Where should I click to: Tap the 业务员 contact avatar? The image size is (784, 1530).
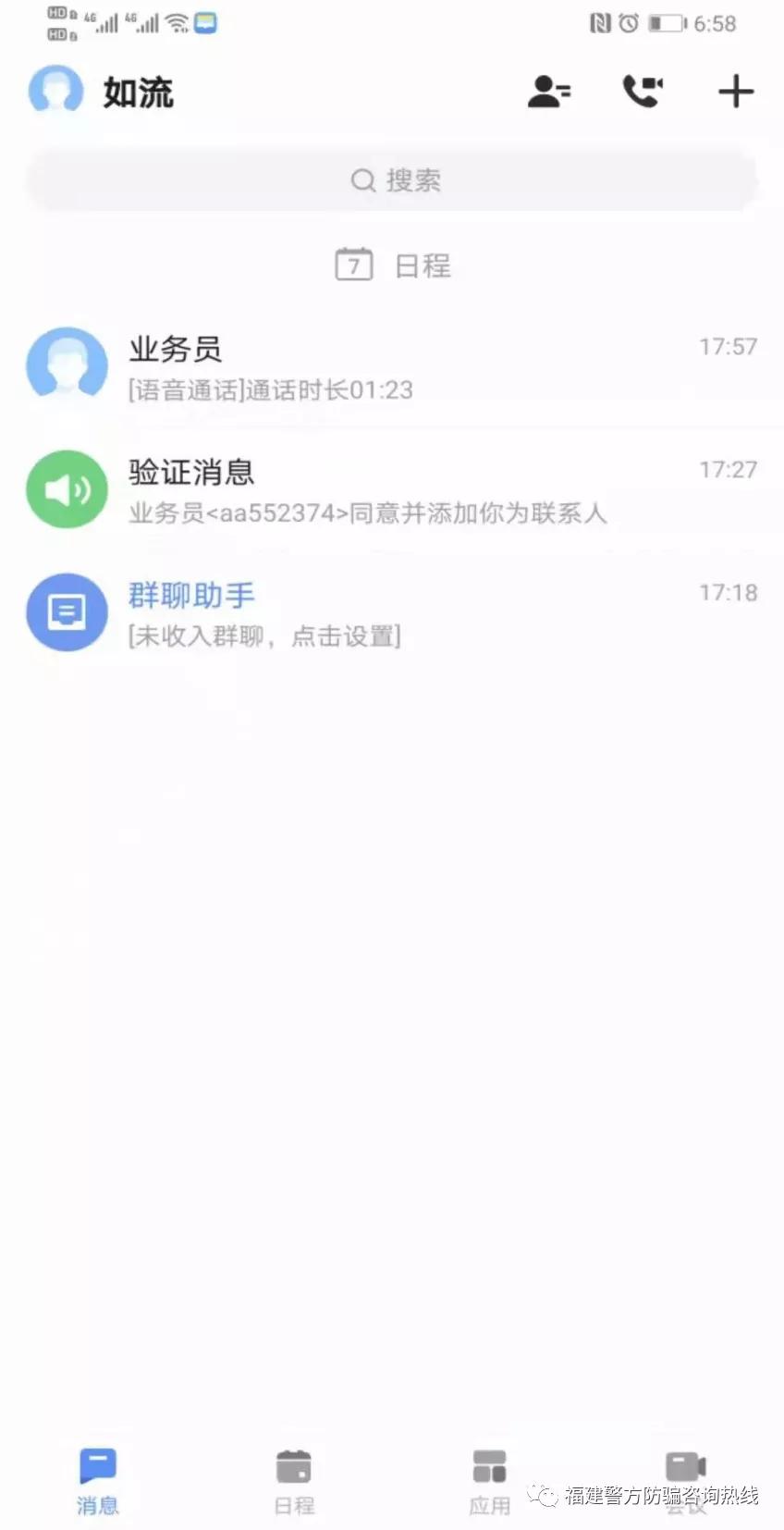click(66, 365)
